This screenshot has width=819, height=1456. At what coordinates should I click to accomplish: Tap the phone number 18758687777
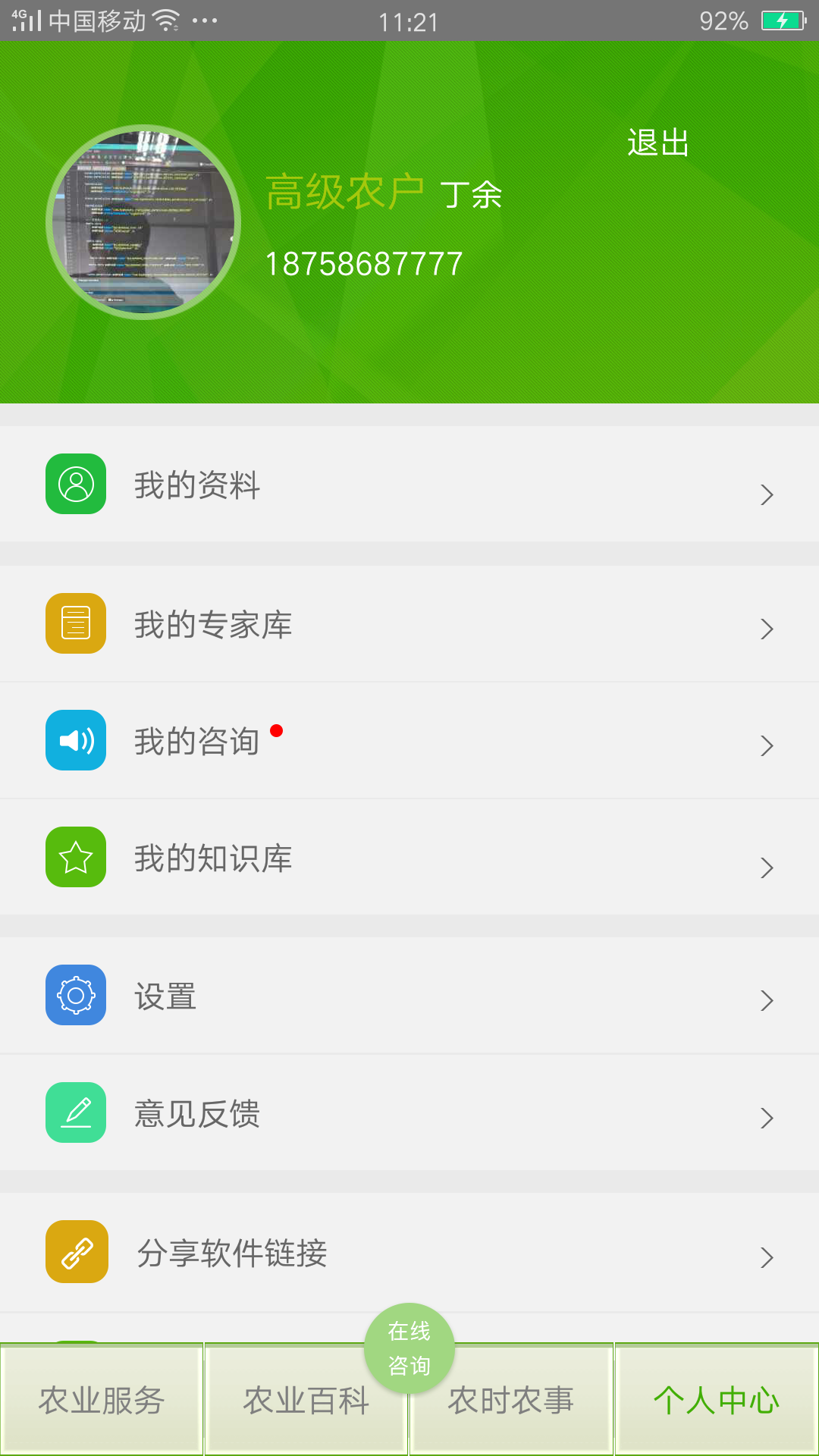coord(364,263)
